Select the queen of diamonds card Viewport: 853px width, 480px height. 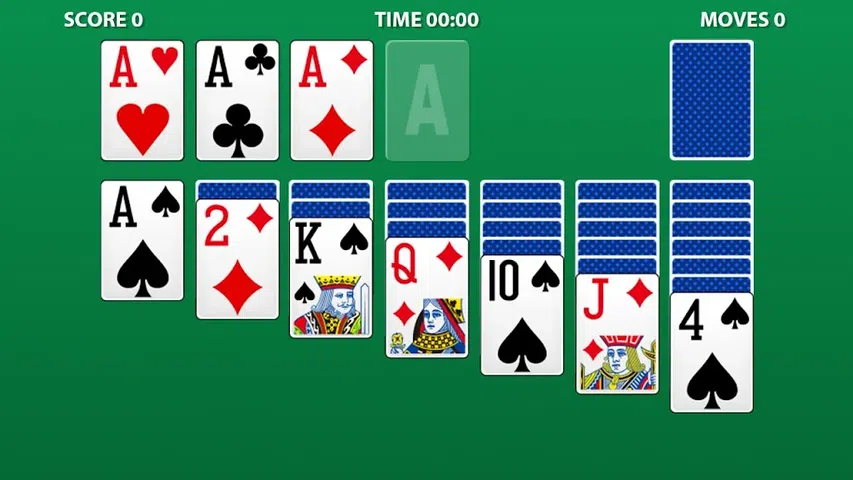tap(427, 297)
